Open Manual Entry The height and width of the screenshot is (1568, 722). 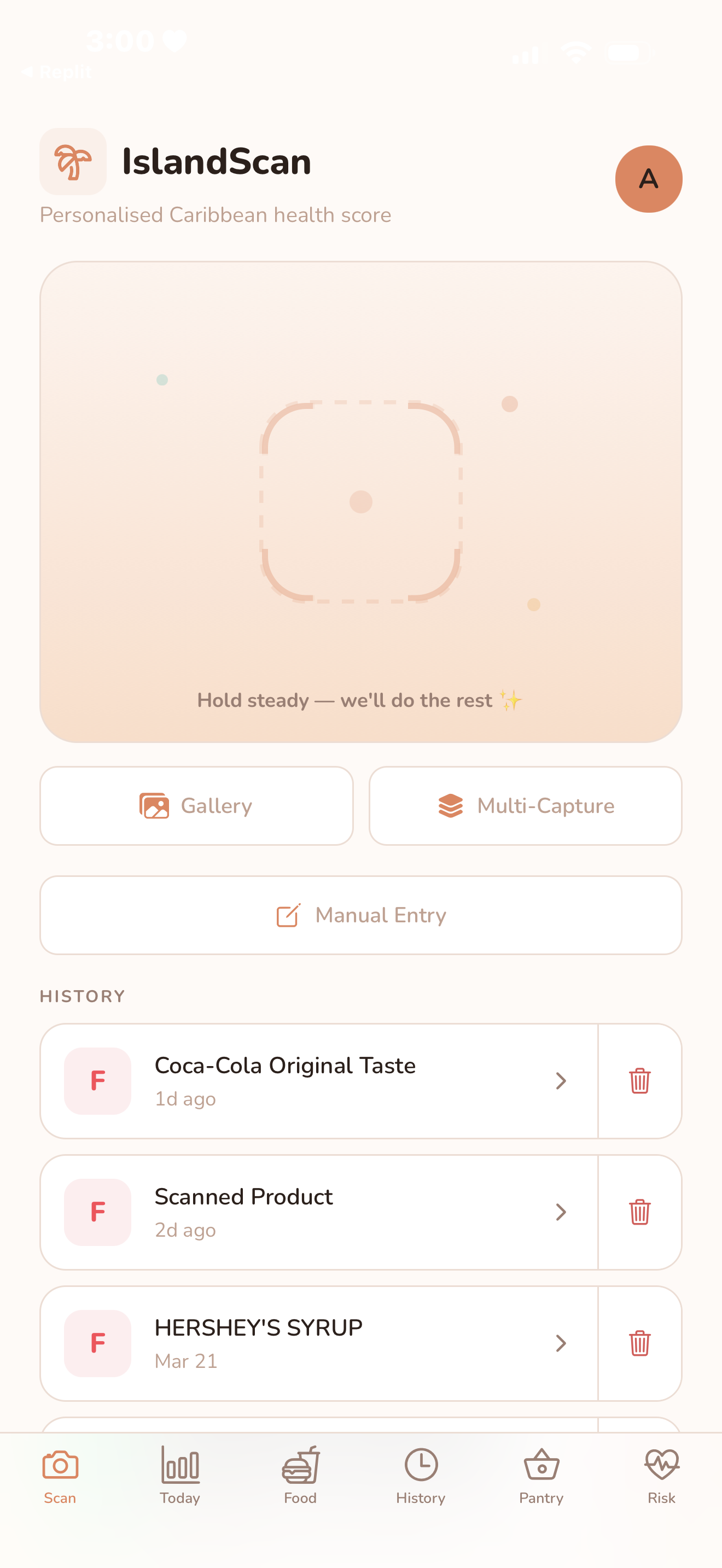[x=360, y=915]
